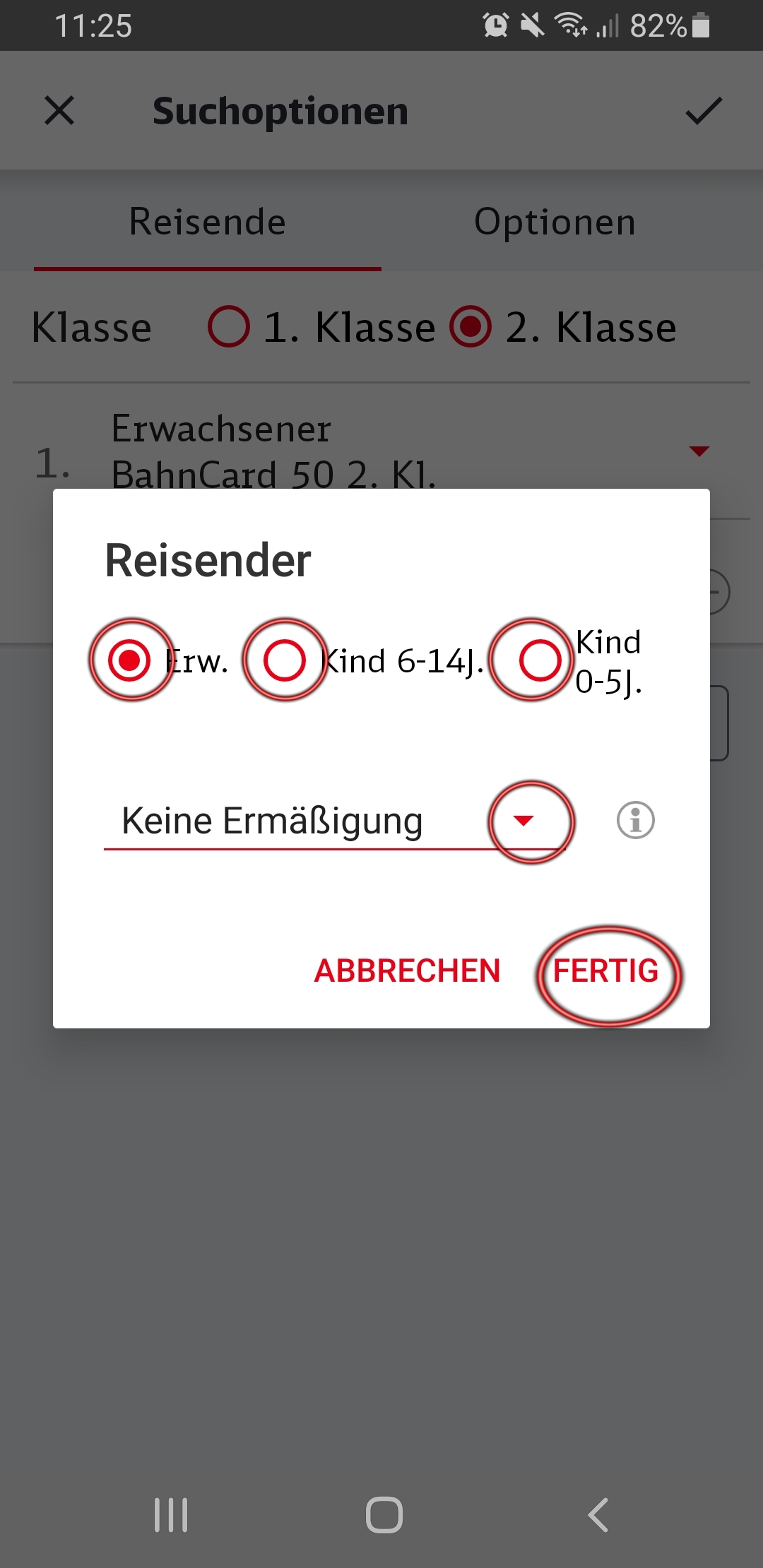Confirm with FERTIG button
763x1568 pixels.
606,971
